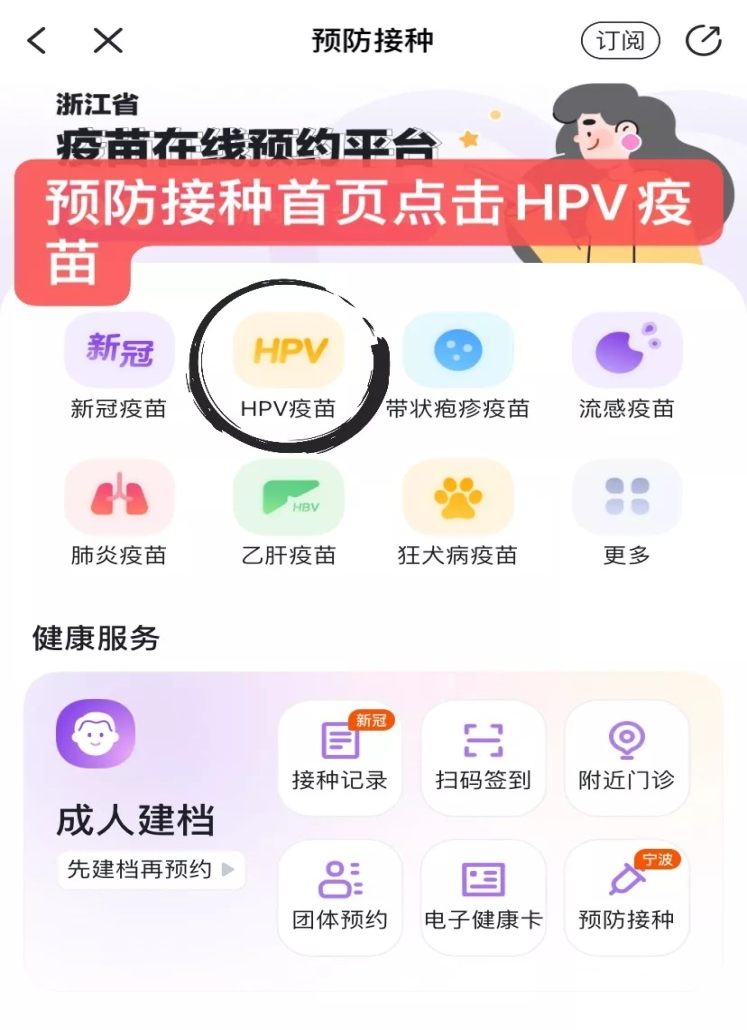The image size is (747, 1030).
Task: Open 扫码签到 scanner
Action: 483,756
